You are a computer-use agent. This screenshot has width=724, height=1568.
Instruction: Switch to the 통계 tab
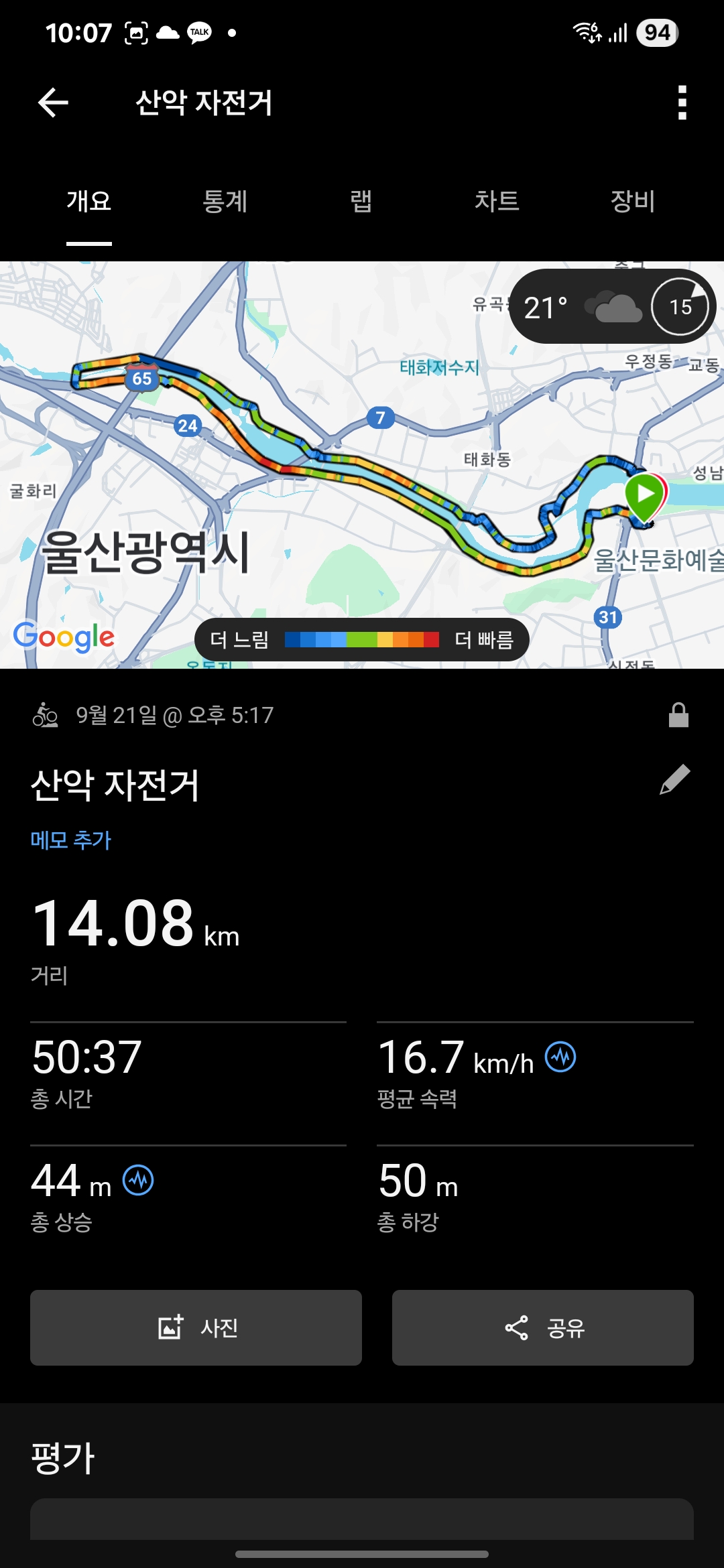click(225, 201)
